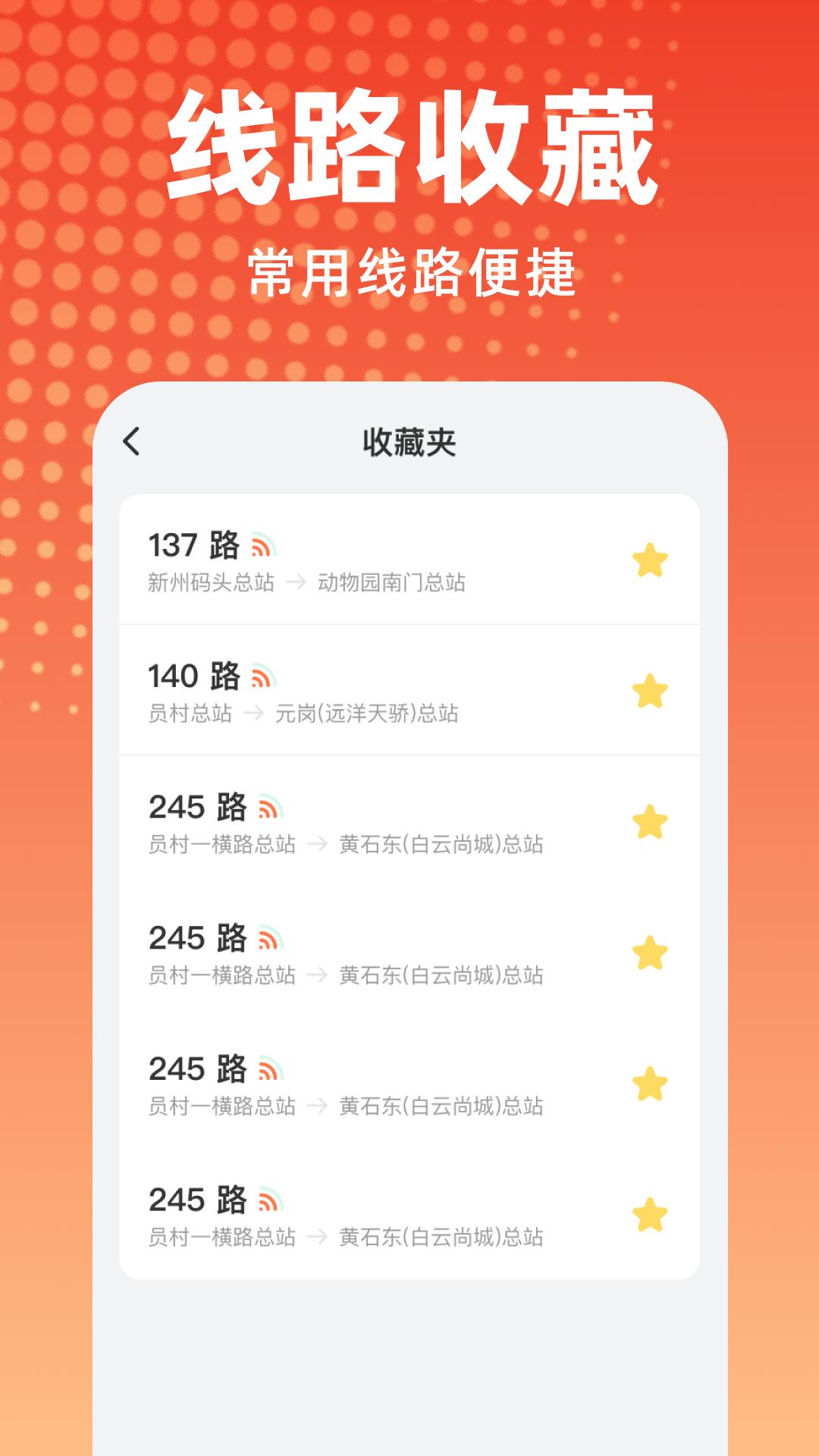
Task: Toggle the star on the bottom 245 路 entry
Action: [648, 1213]
